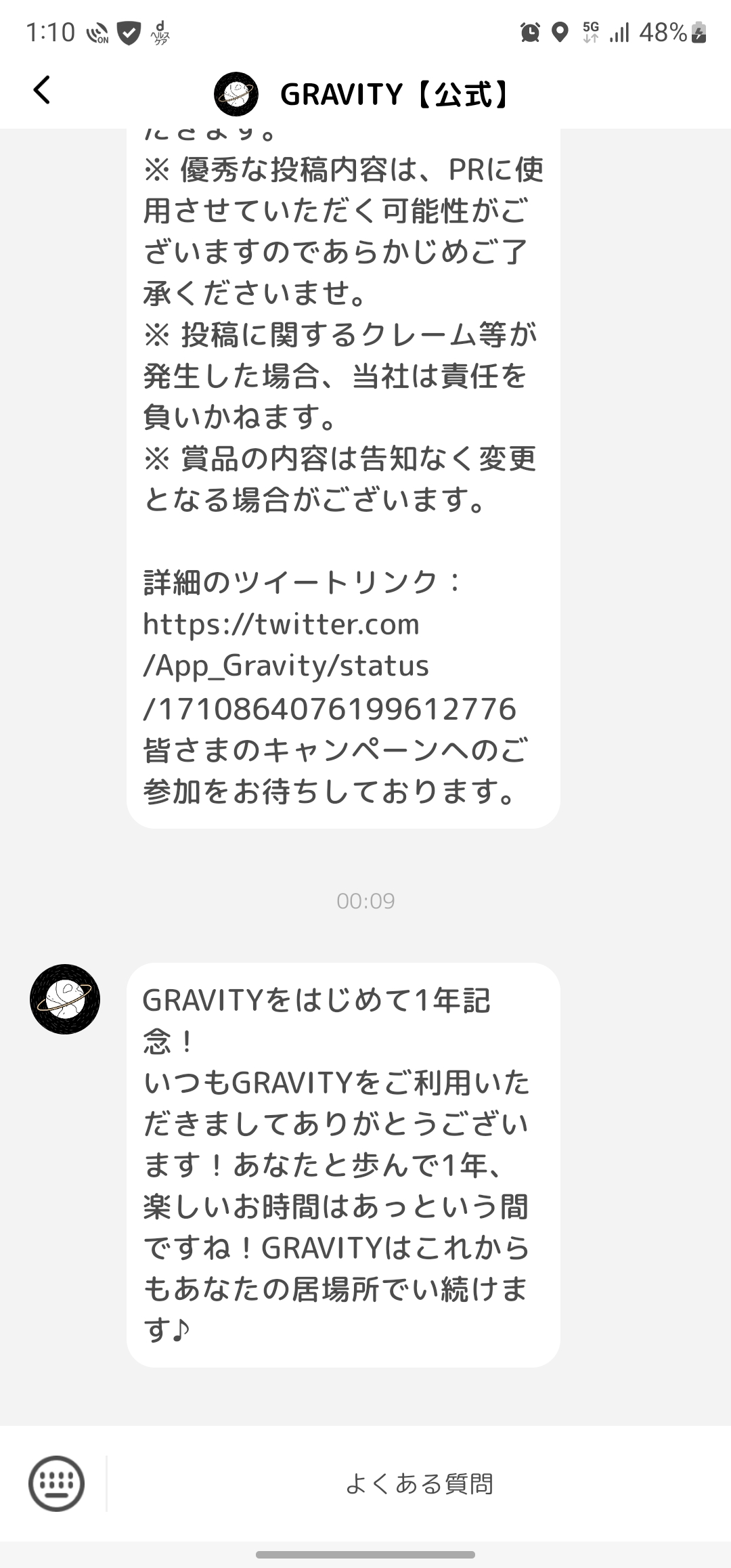The height and width of the screenshot is (1568, 731).
Task: Open the Twitter campaign tweet link
Action: coord(329,666)
